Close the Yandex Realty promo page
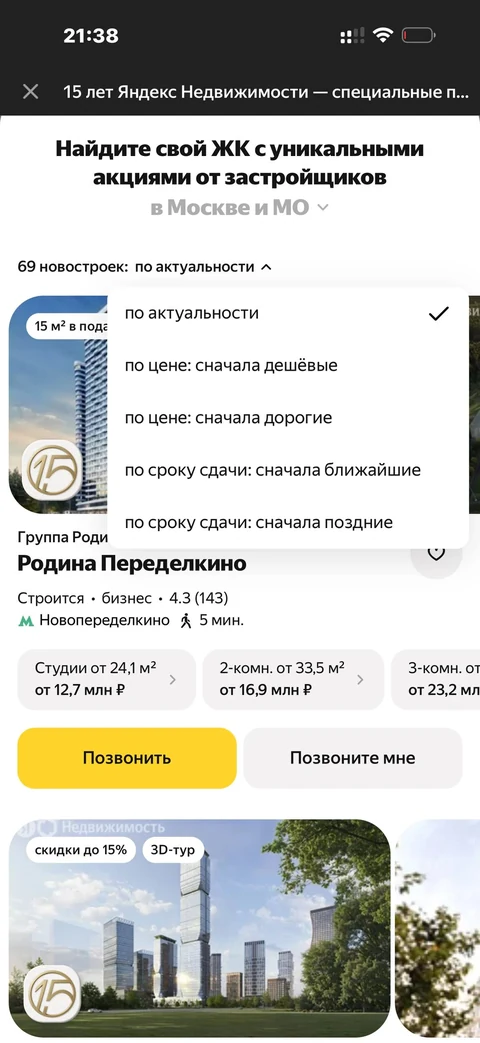This screenshot has height=1043, width=480. coord(31,92)
